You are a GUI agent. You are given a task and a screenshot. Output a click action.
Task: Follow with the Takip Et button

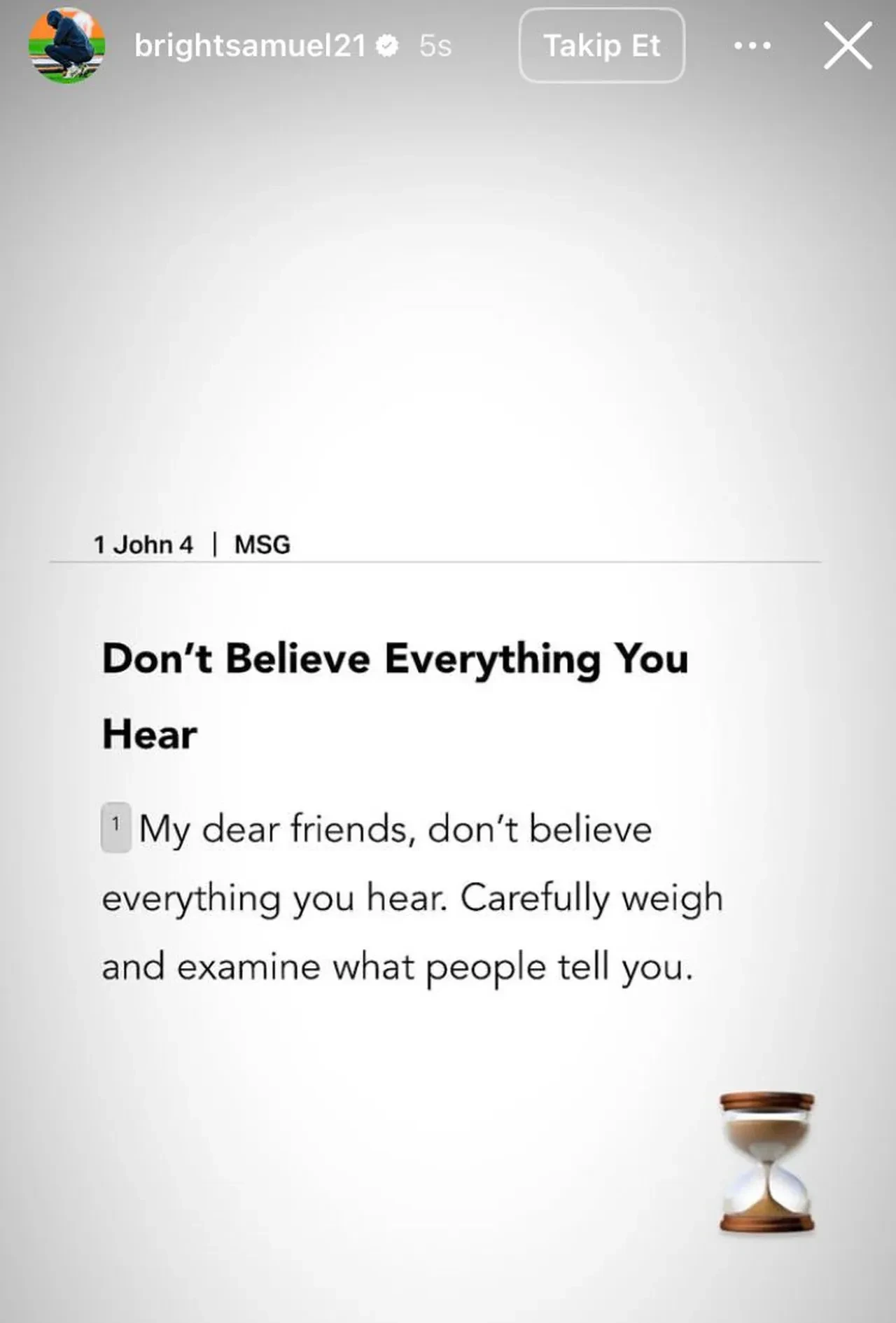point(601,46)
